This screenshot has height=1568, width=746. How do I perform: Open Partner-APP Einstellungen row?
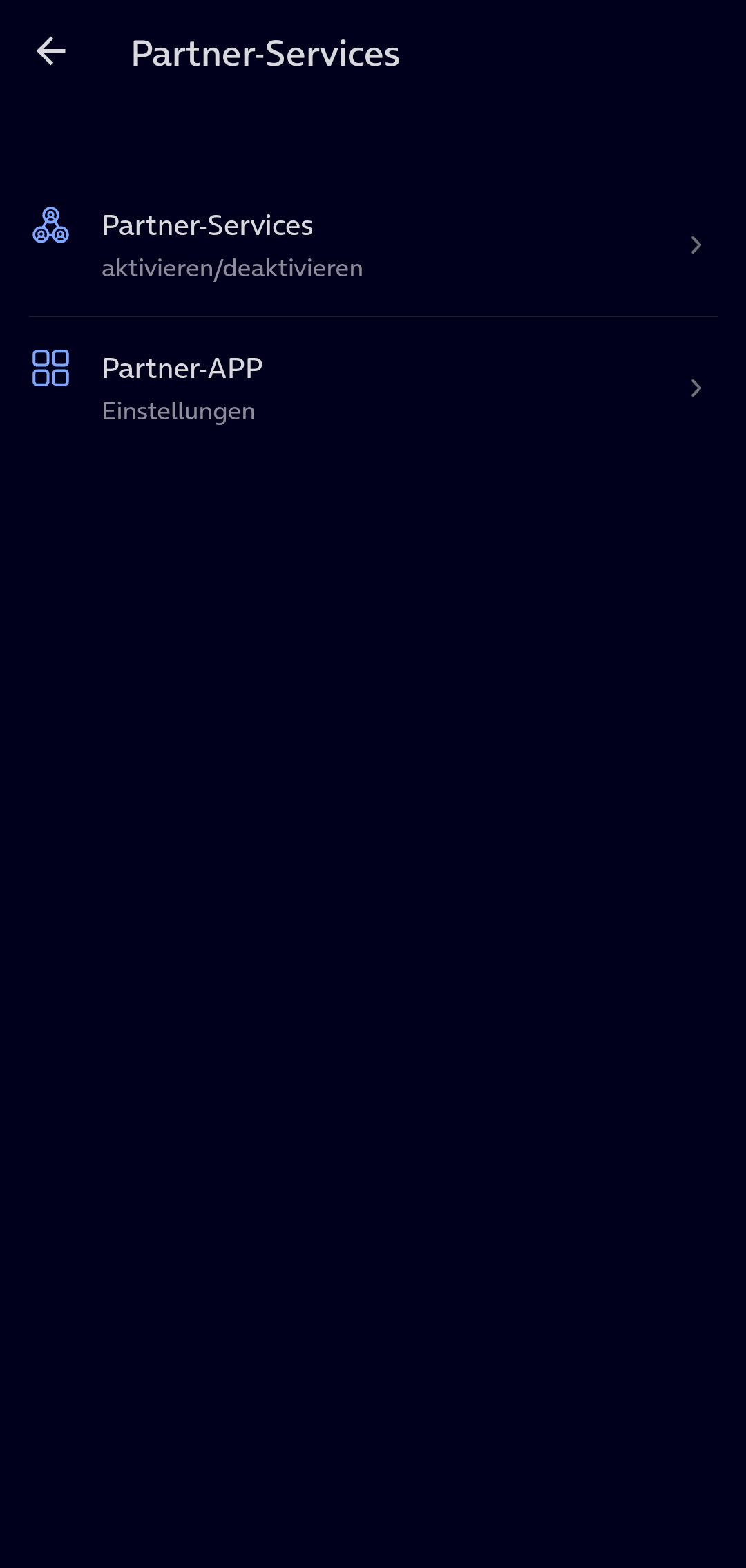[373, 388]
